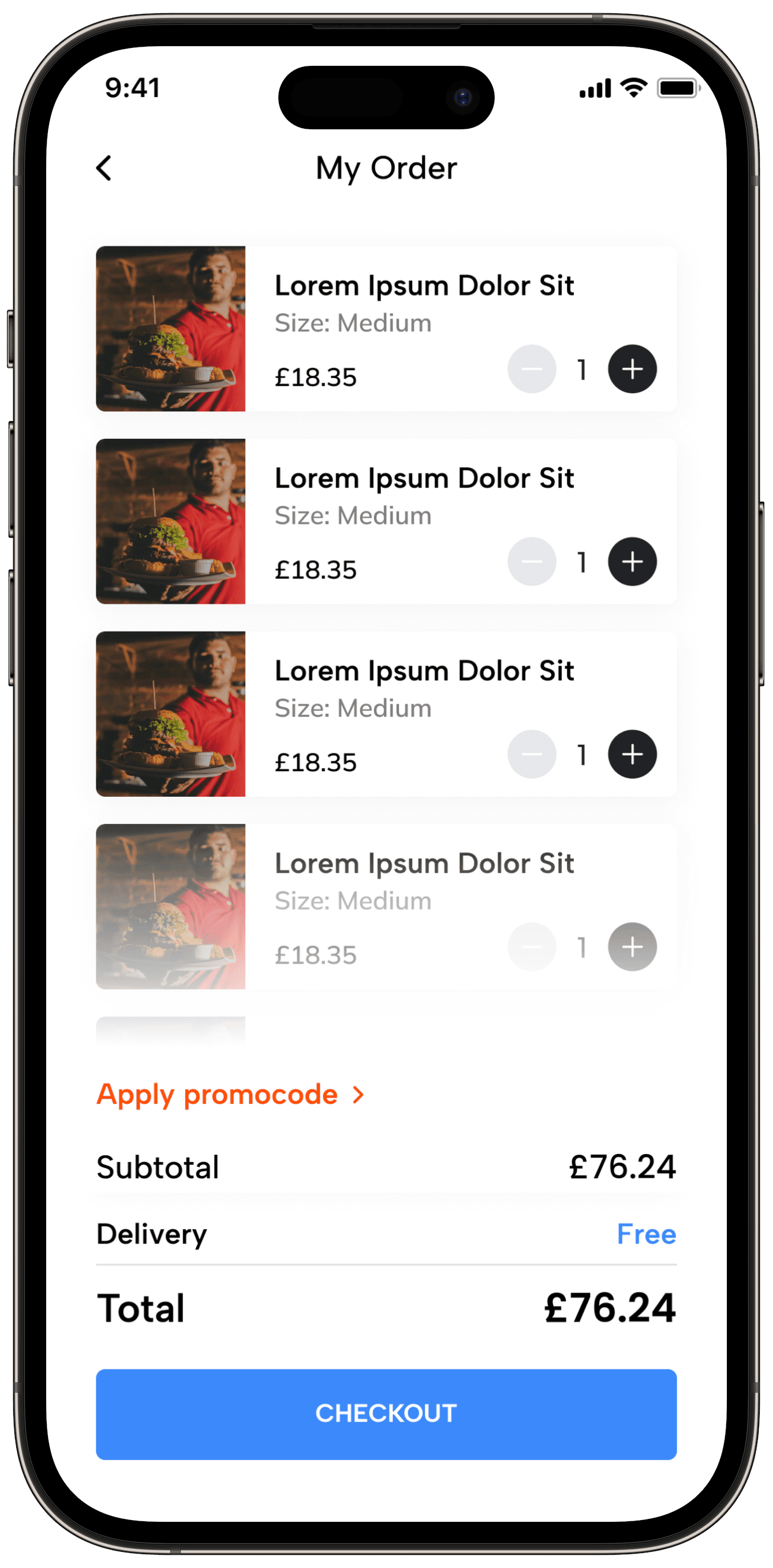Add one more of the second order item

[x=632, y=561]
